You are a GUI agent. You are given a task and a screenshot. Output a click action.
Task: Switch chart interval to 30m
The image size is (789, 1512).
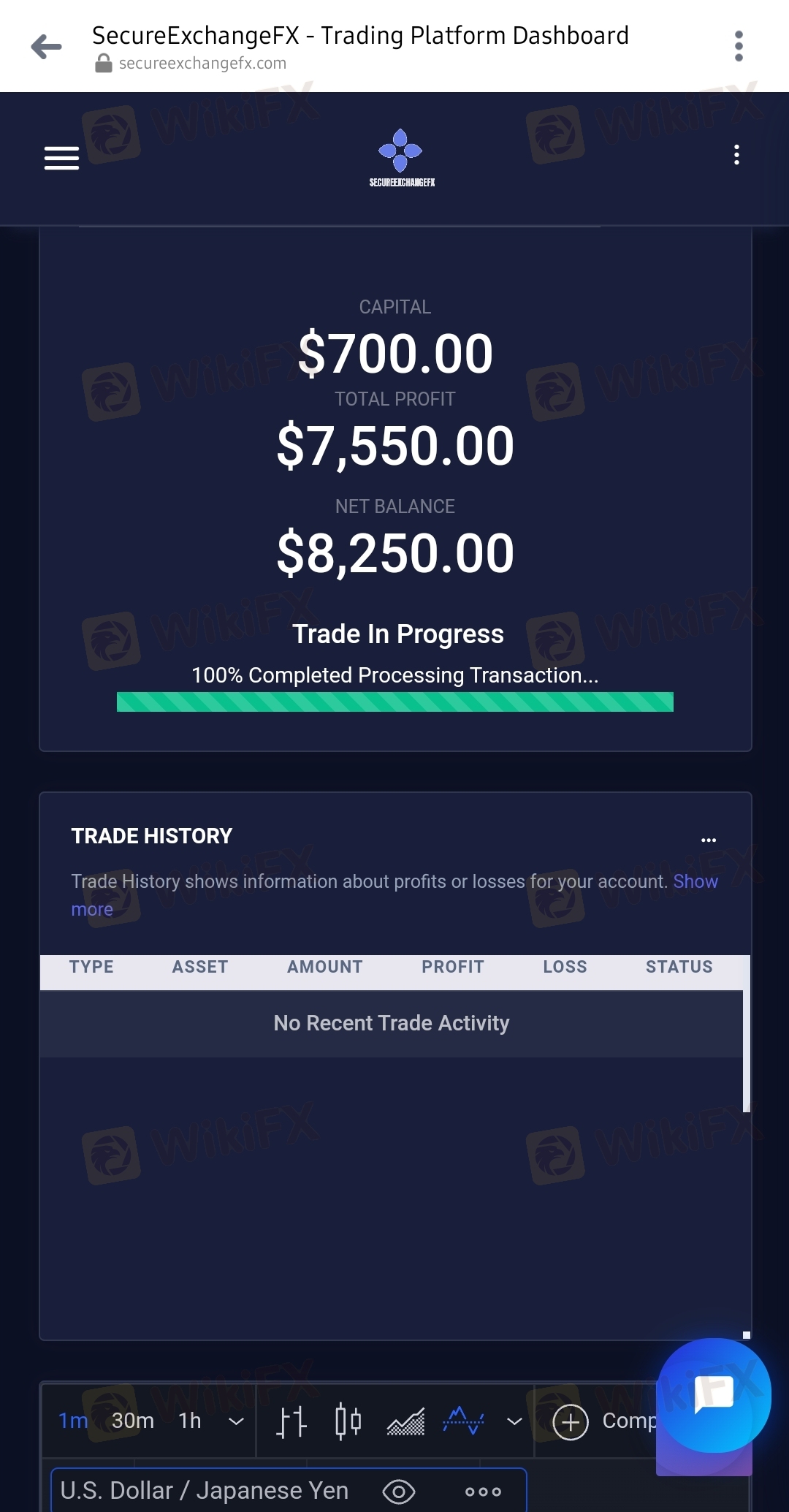pos(133,1421)
